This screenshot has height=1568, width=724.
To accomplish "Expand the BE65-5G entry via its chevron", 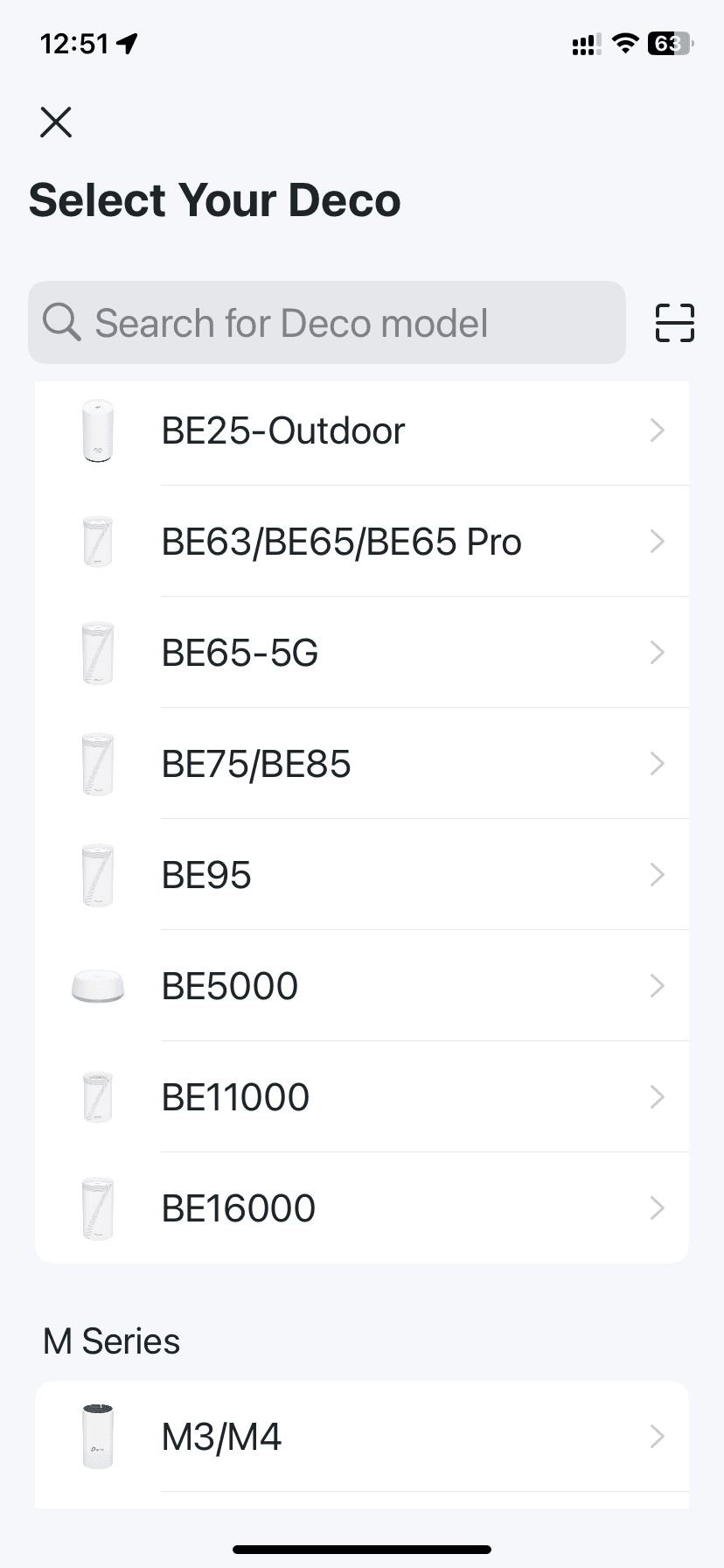I will 658,653.
